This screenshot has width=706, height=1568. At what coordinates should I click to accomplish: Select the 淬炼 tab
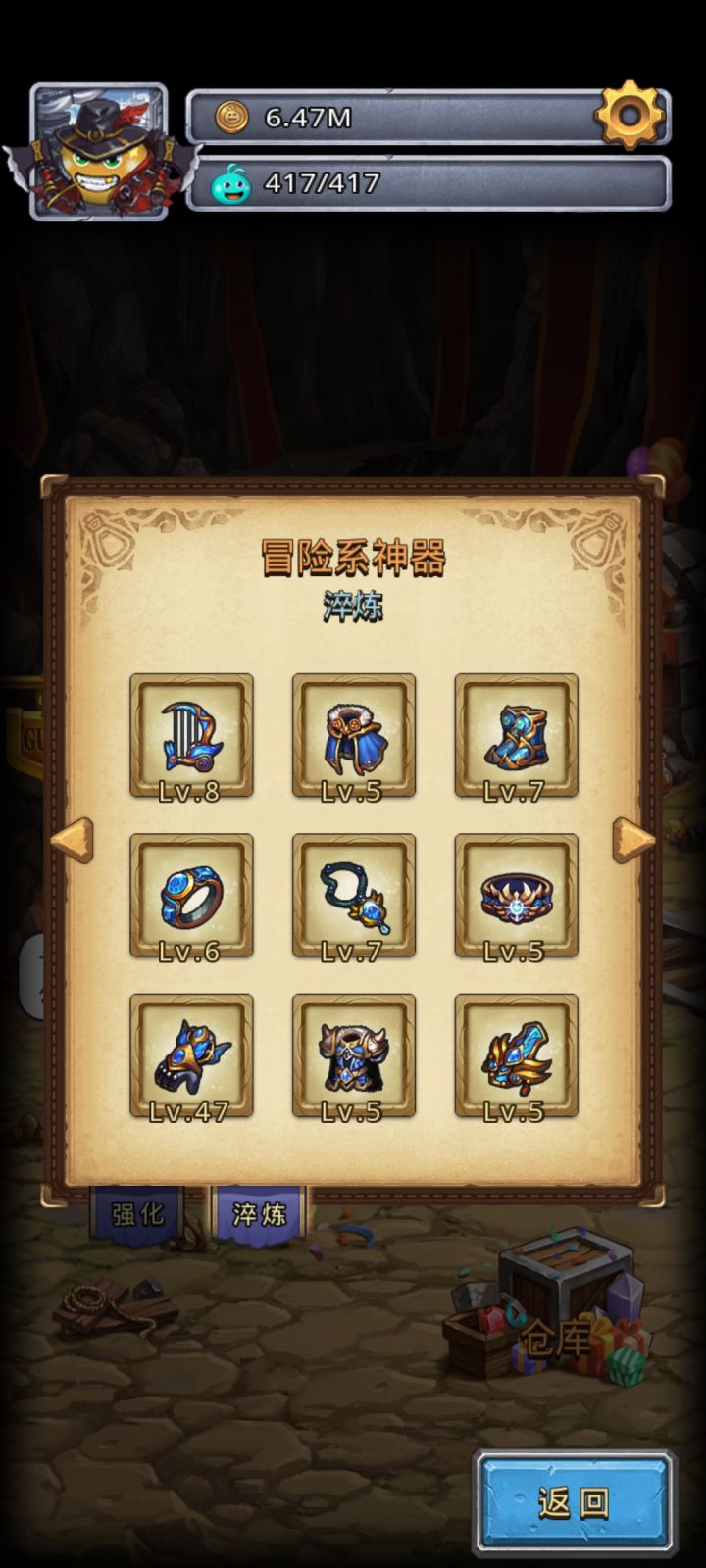[260, 1212]
